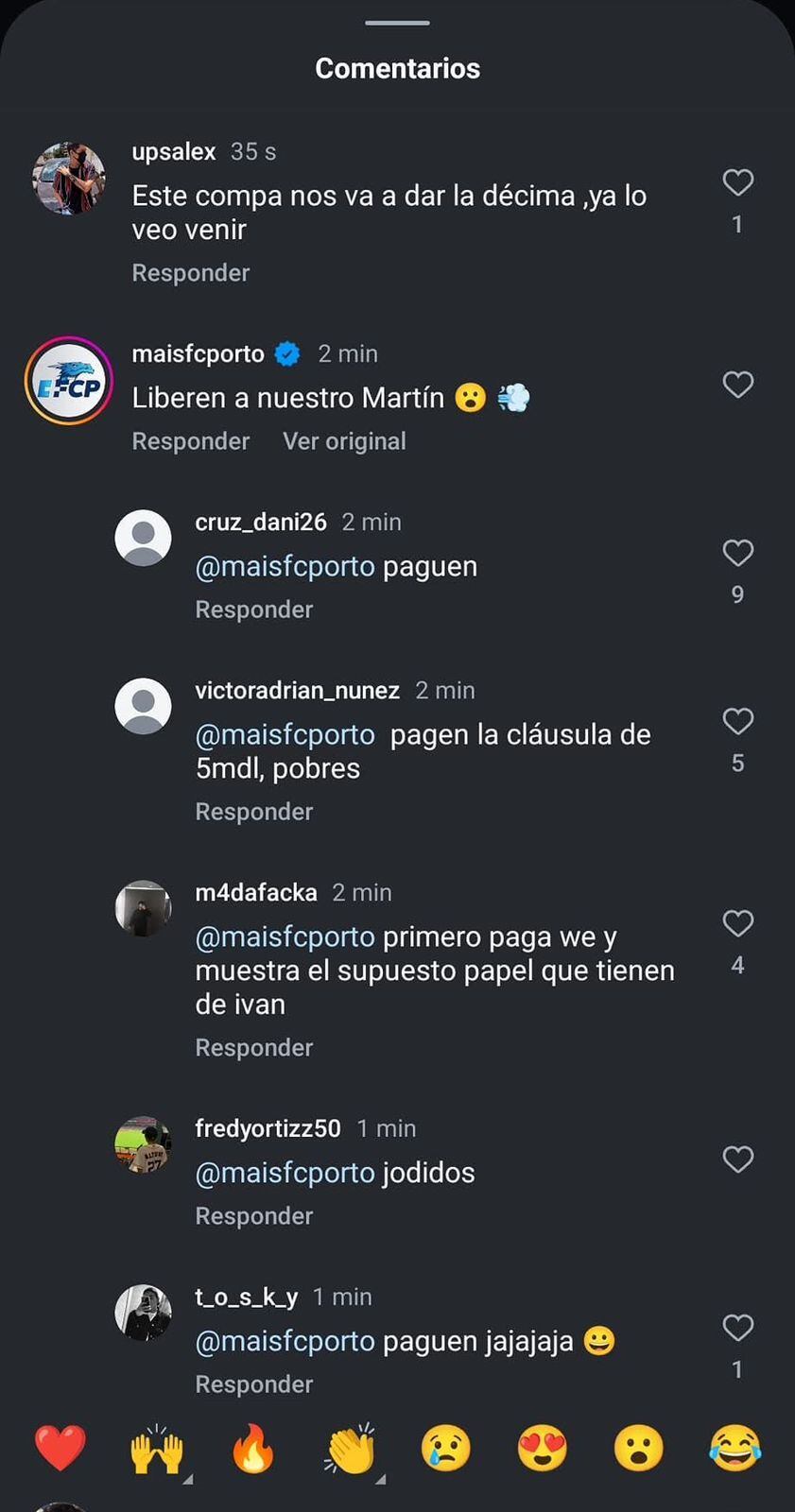Screen dimensions: 795x1512
Task: Like m4dafacka's reply
Action: (737, 923)
